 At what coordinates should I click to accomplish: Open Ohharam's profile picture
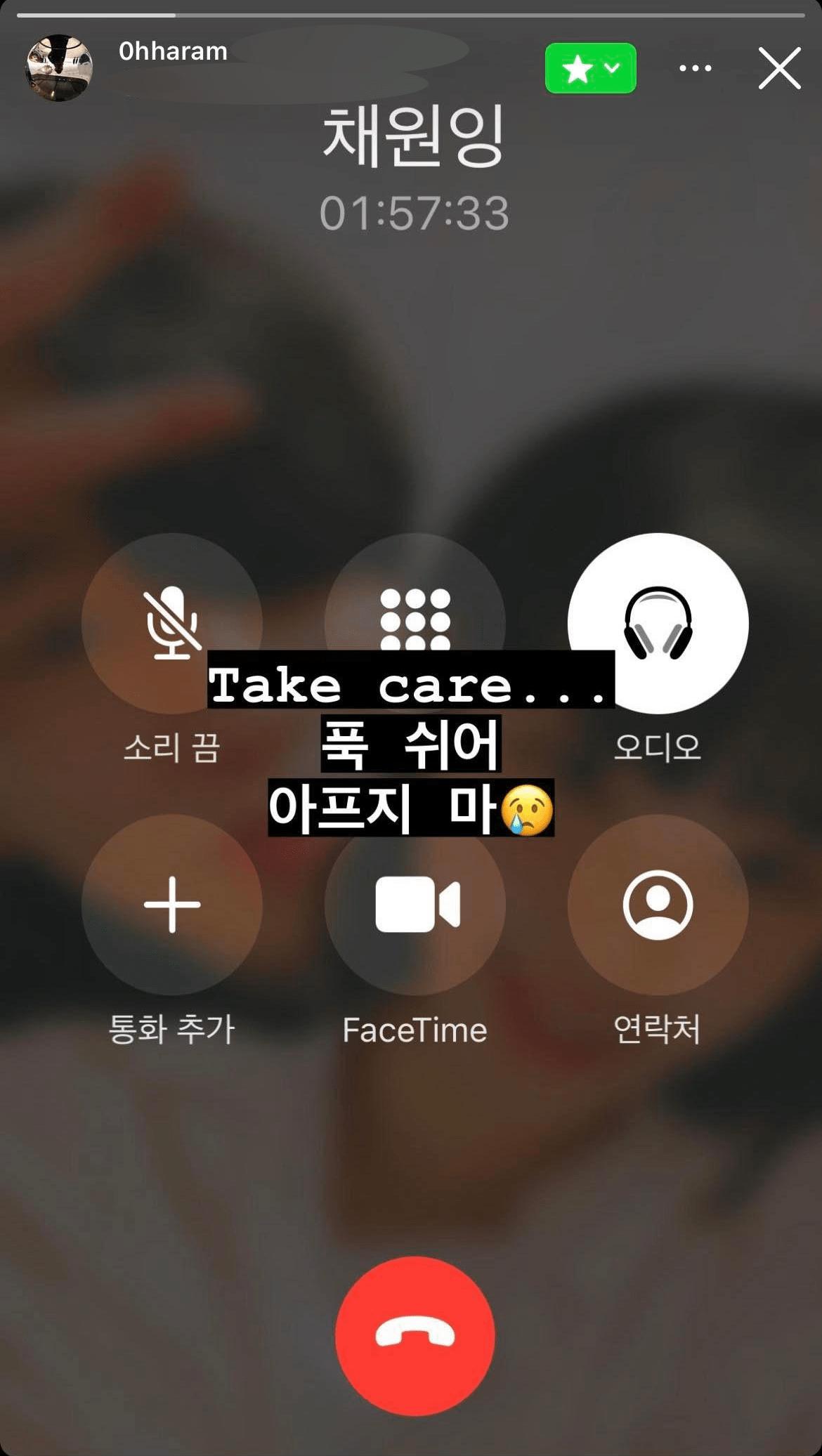click(x=59, y=68)
